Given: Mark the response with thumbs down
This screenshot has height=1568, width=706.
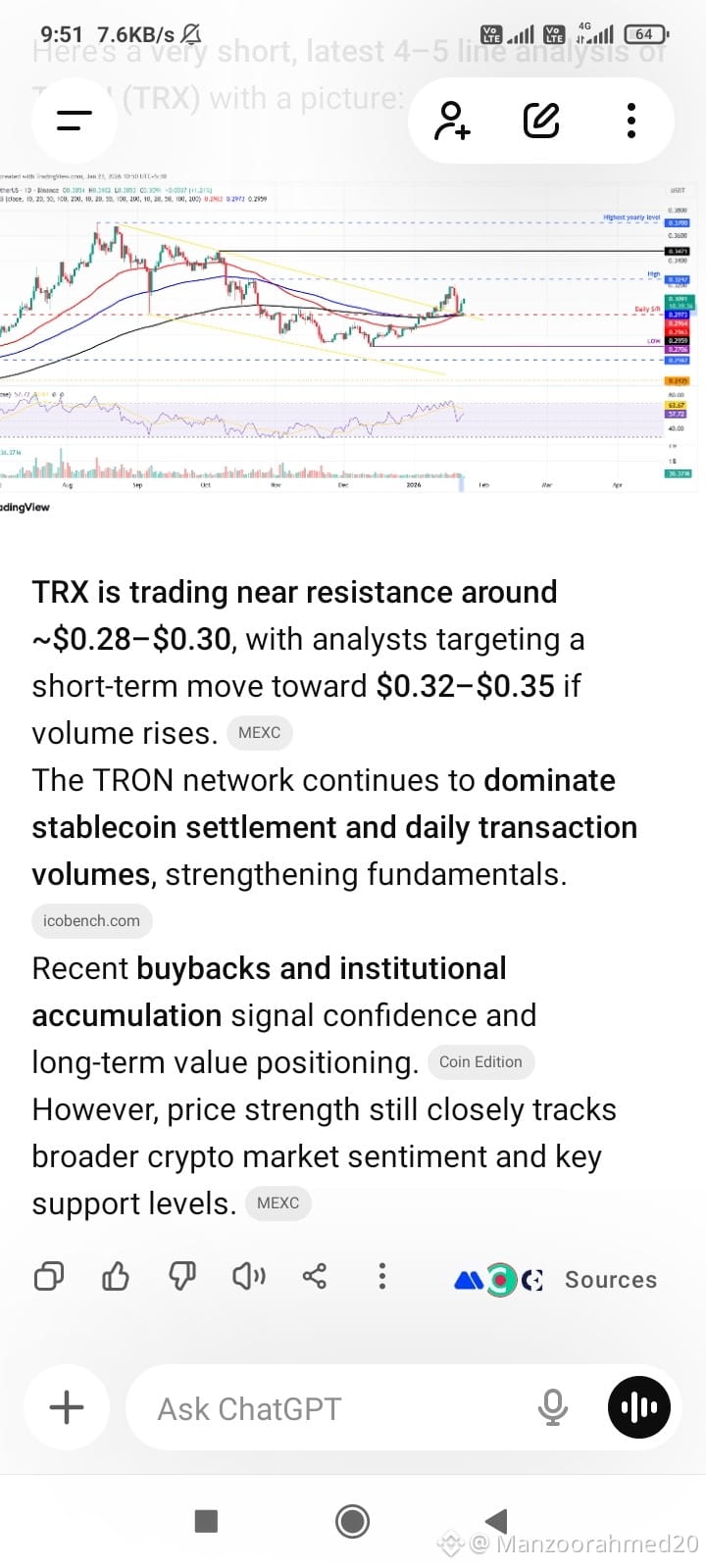Looking at the screenshot, I should (182, 1276).
